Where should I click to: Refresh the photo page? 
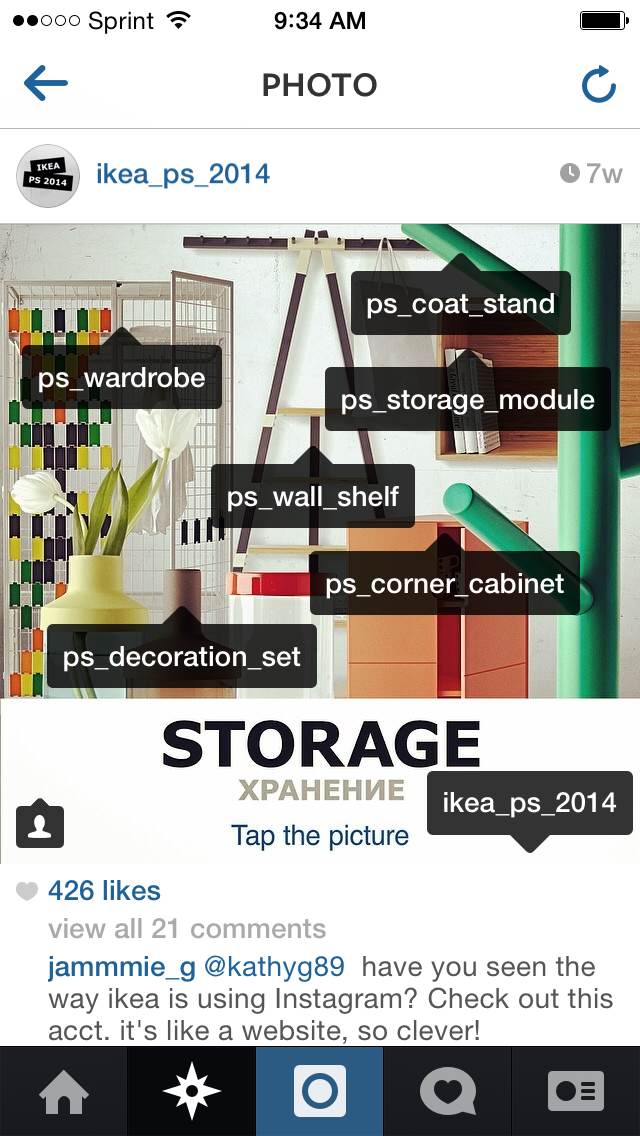tap(598, 86)
